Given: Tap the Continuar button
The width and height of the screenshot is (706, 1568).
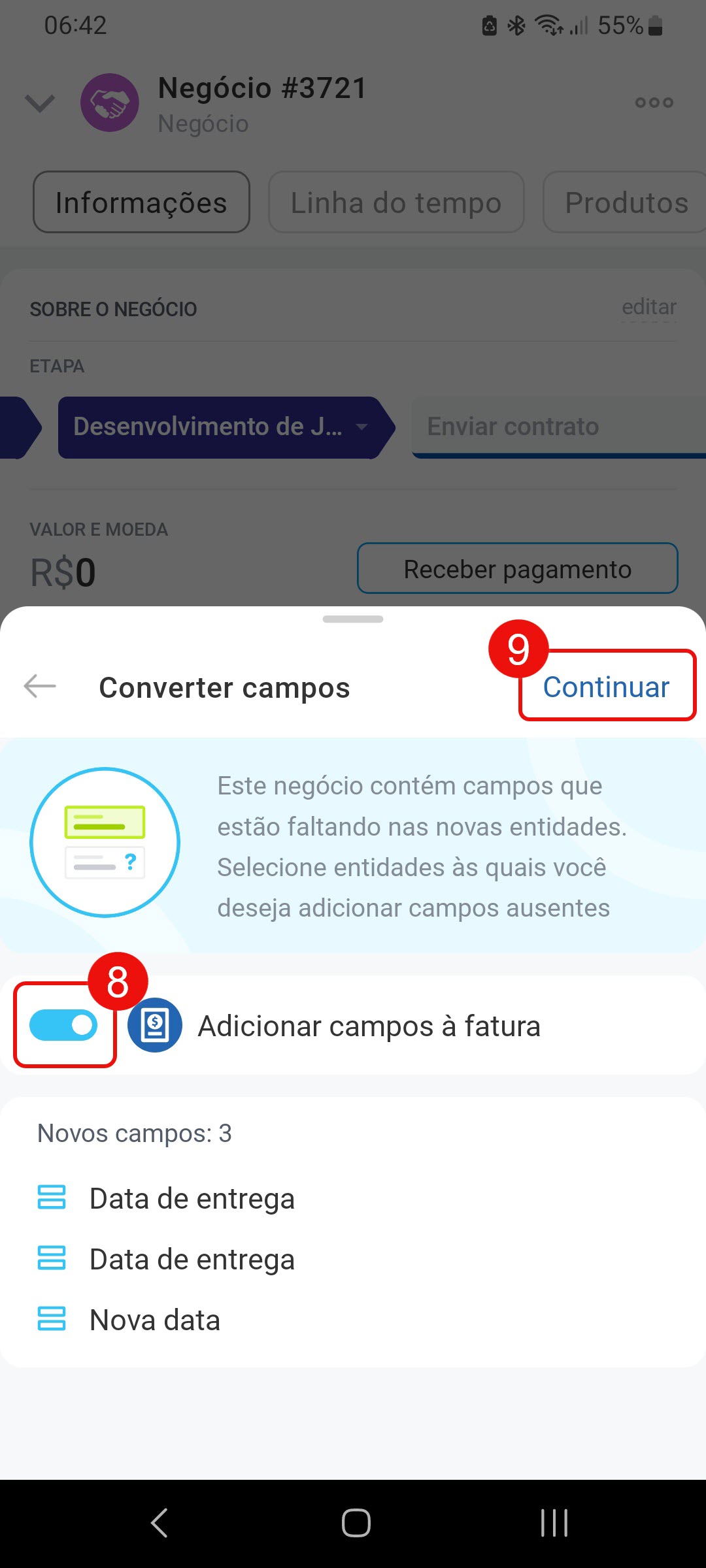Looking at the screenshot, I should 606,687.
